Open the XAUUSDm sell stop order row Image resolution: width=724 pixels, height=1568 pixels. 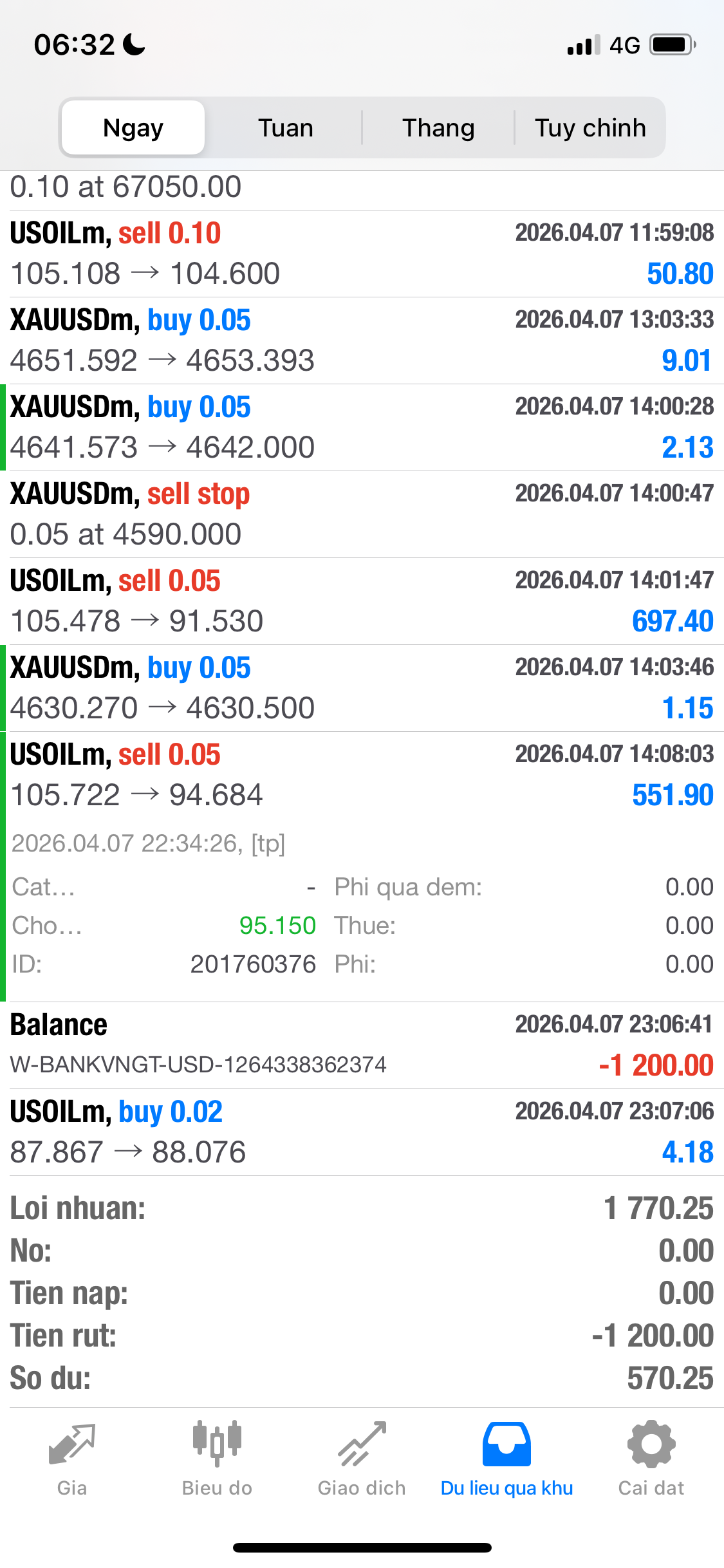[x=362, y=514]
